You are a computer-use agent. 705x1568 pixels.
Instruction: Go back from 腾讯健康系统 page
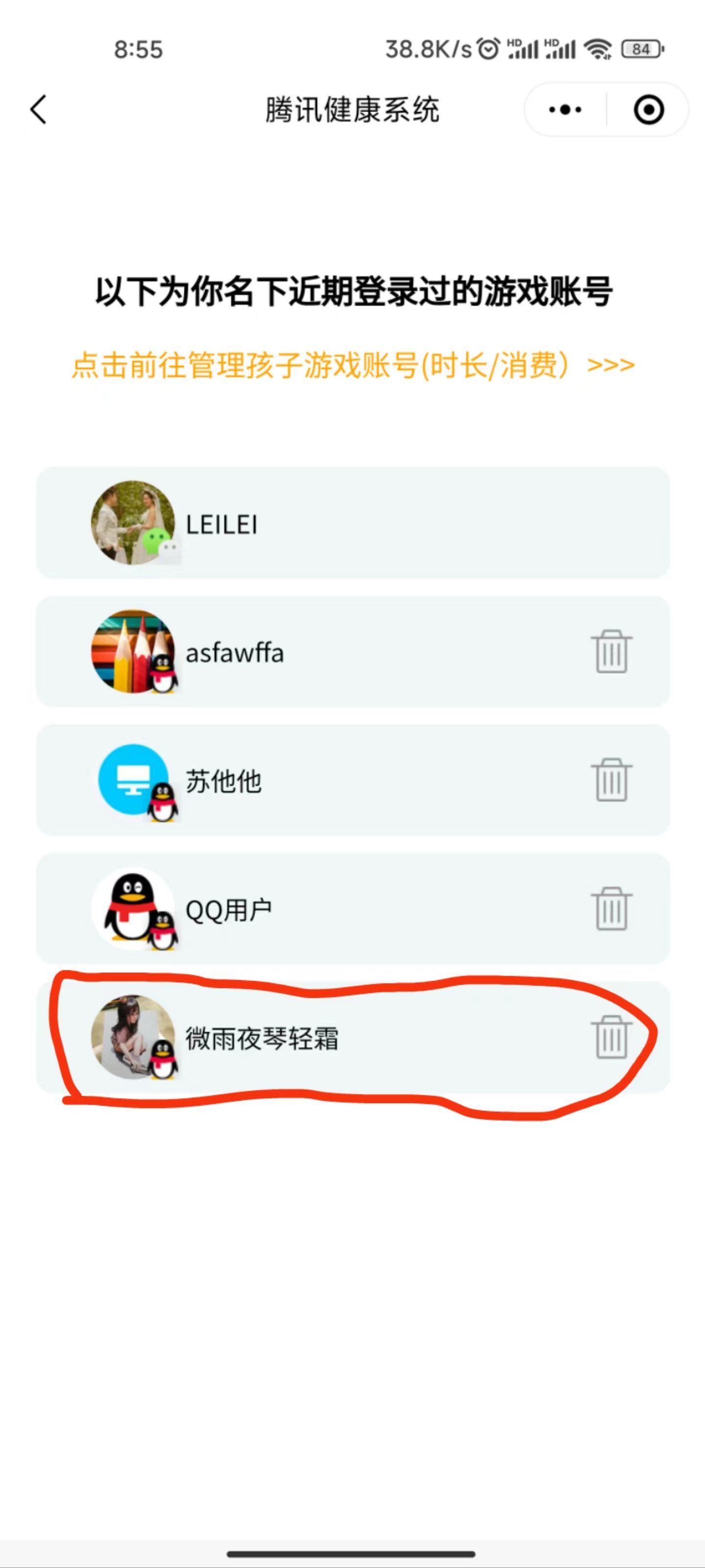[x=38, y=110]
